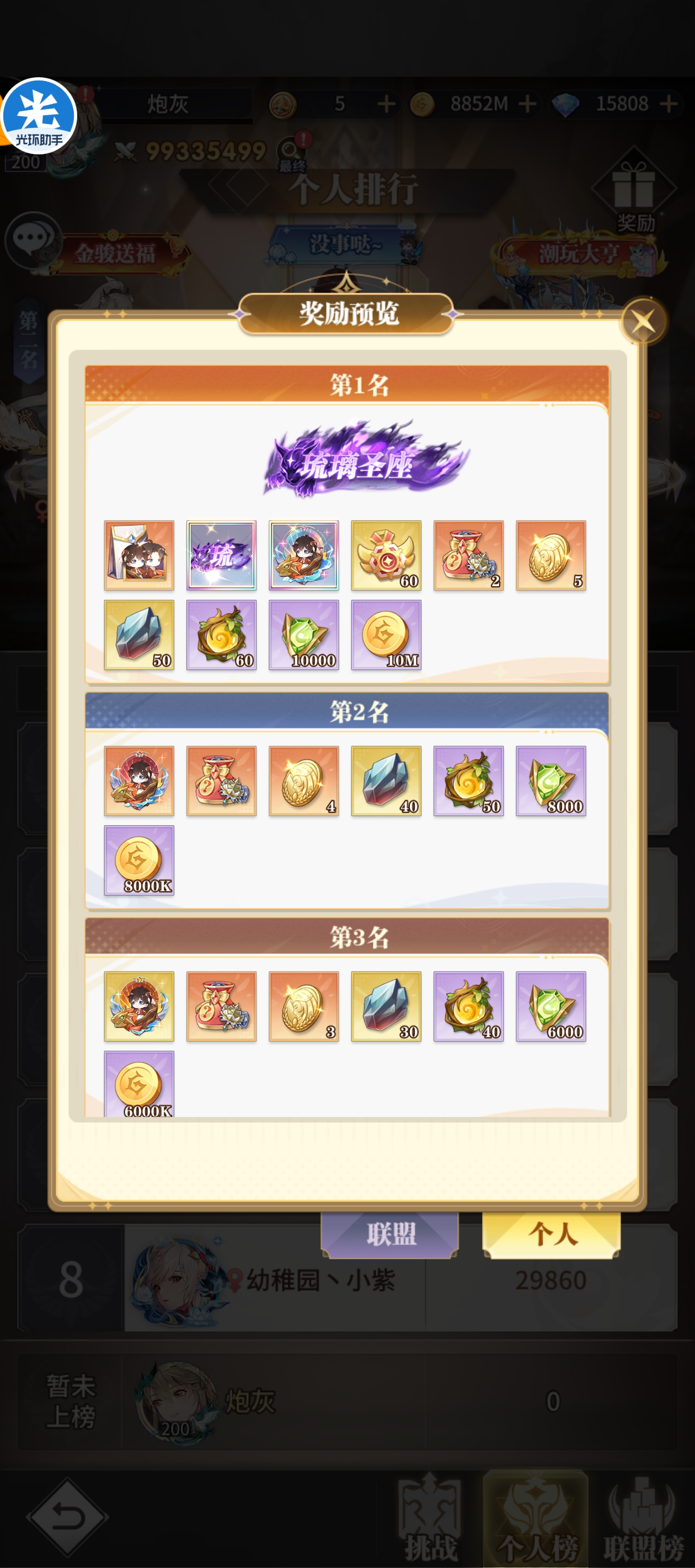Check the 50 ore reward in 第1名
The height and width of the screenshot is (1568, 695).
[x=139, y=635]
